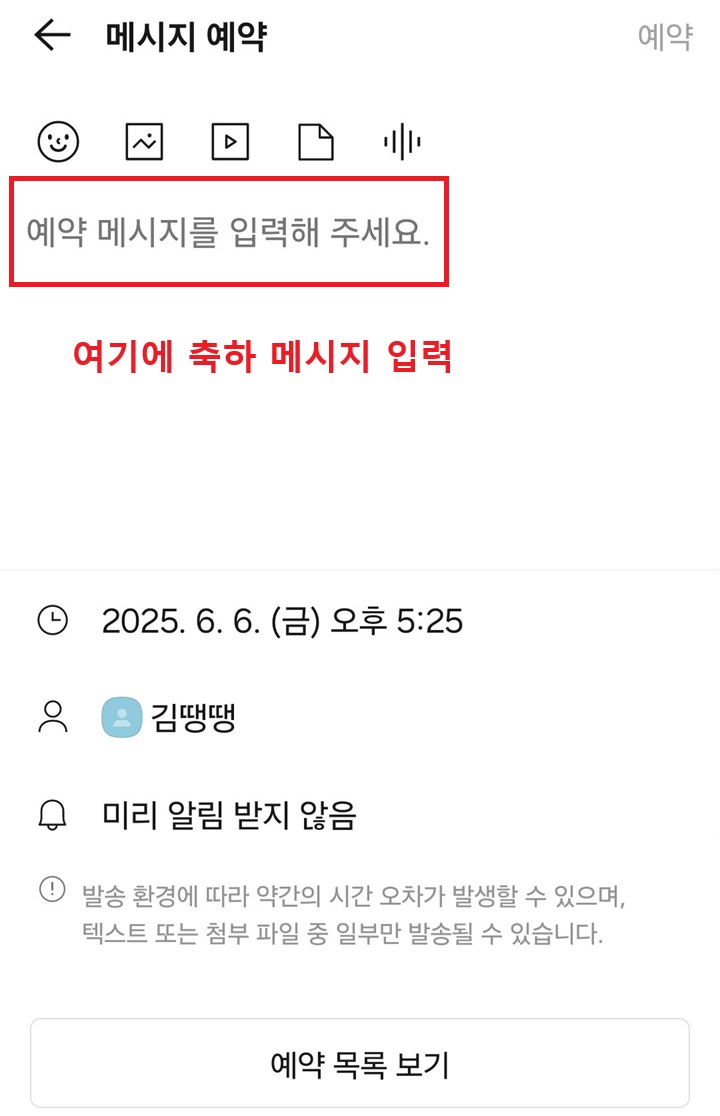Open the video attachment icon
720x1116 pixels.
[229, 141]
